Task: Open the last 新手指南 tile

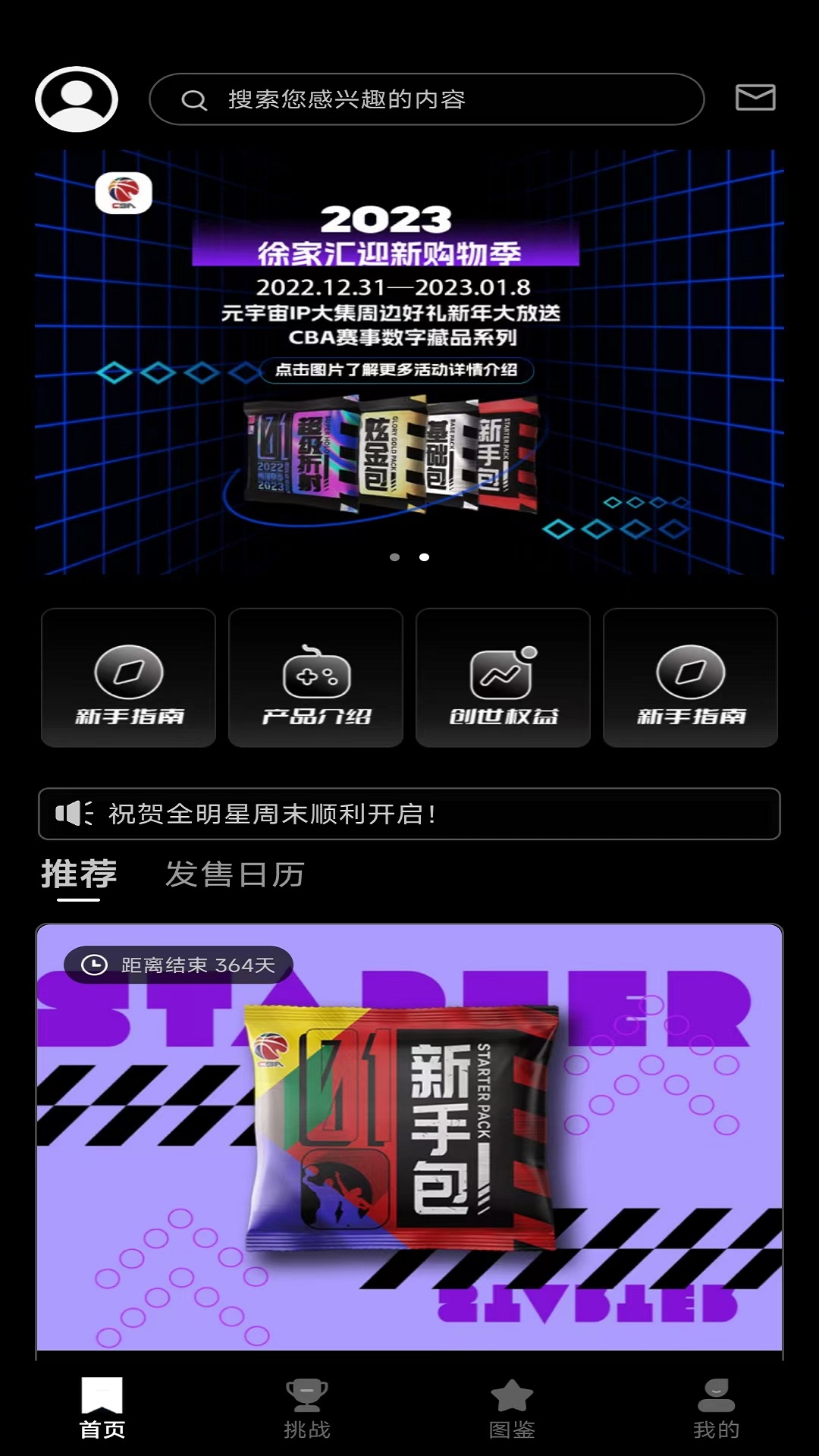Action: [x=690, y=678]
